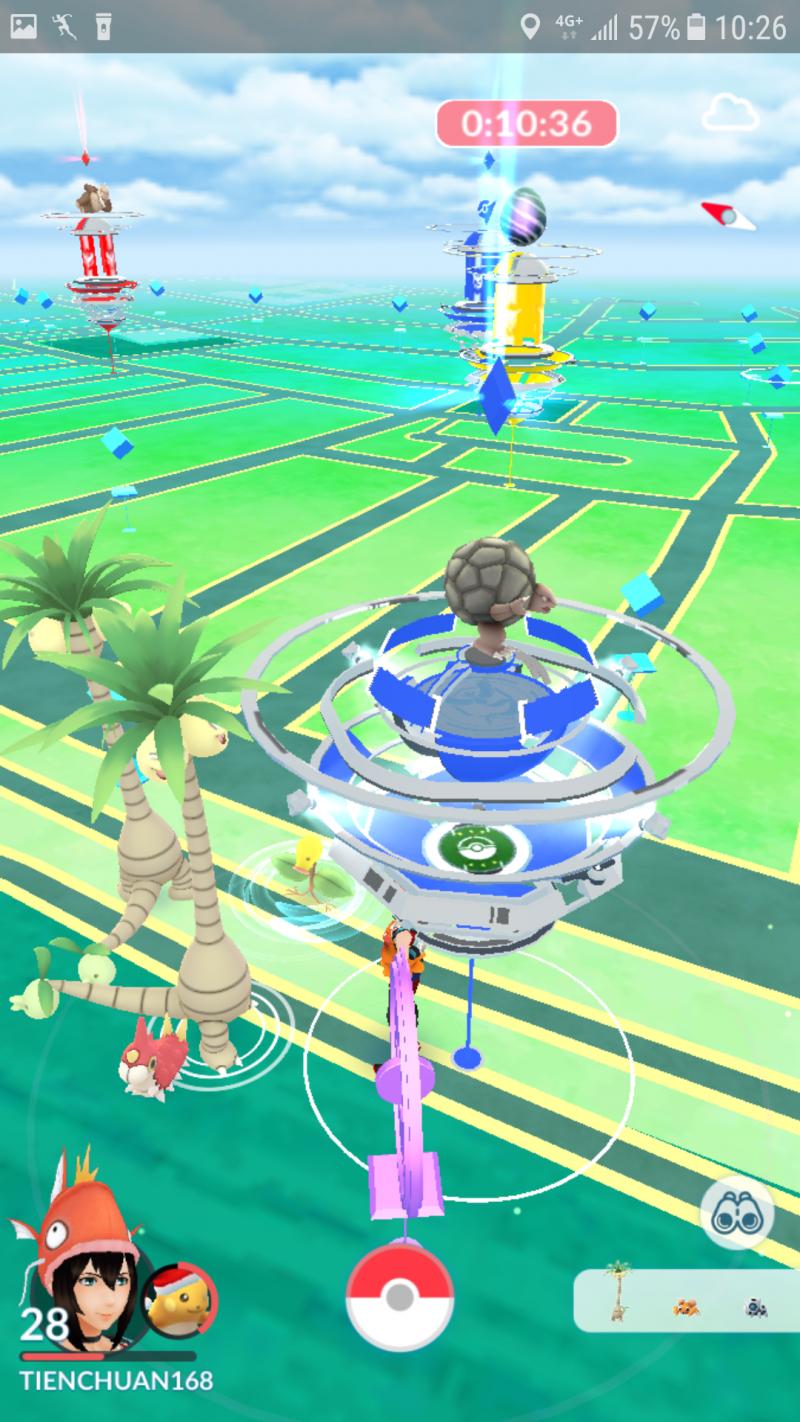Image resolution: width=800 pixels, height=1422 pixels.
Task: Tap the compass to reorient the map
Action: point(728,215)
